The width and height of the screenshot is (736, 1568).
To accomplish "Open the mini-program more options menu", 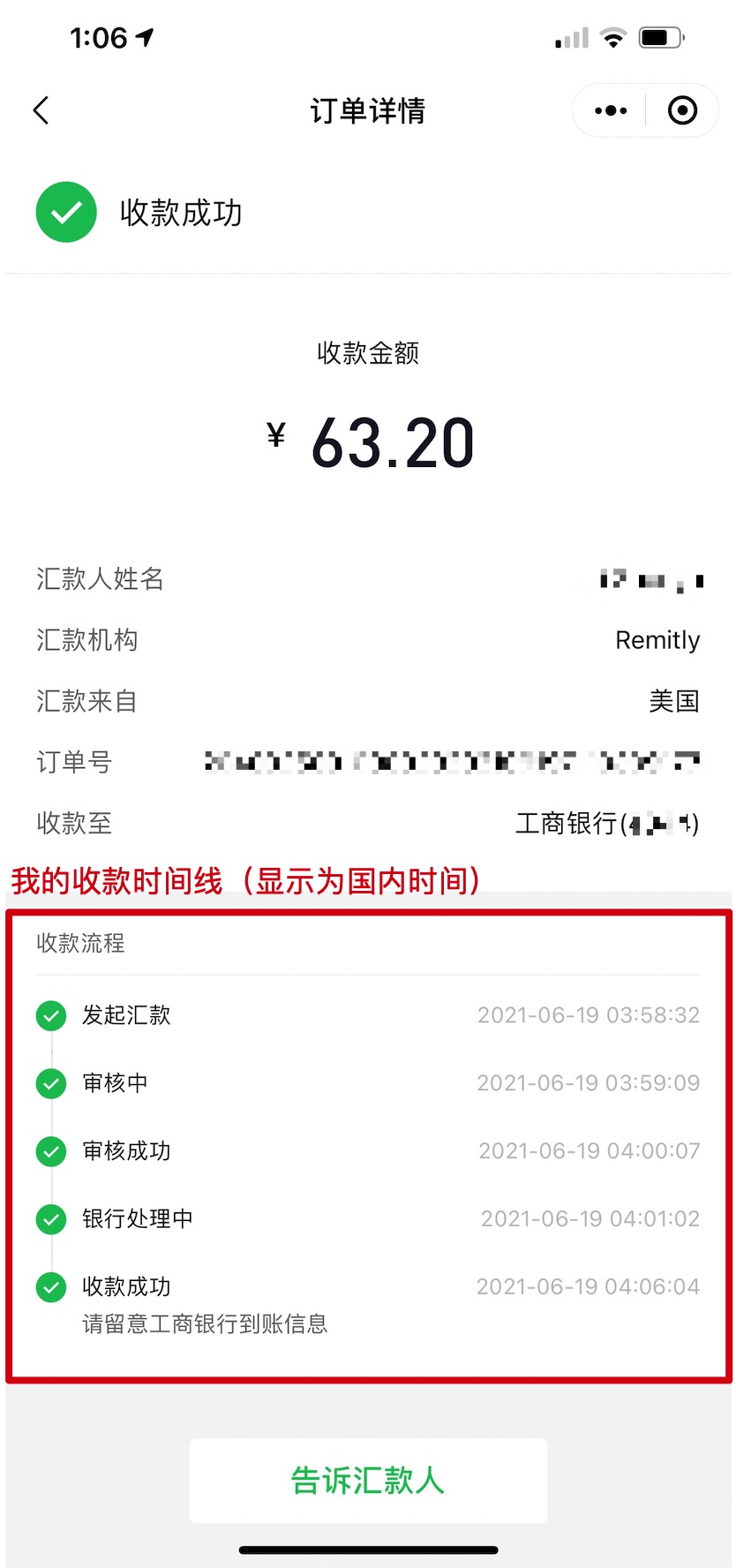I will [x=610, y=110].
